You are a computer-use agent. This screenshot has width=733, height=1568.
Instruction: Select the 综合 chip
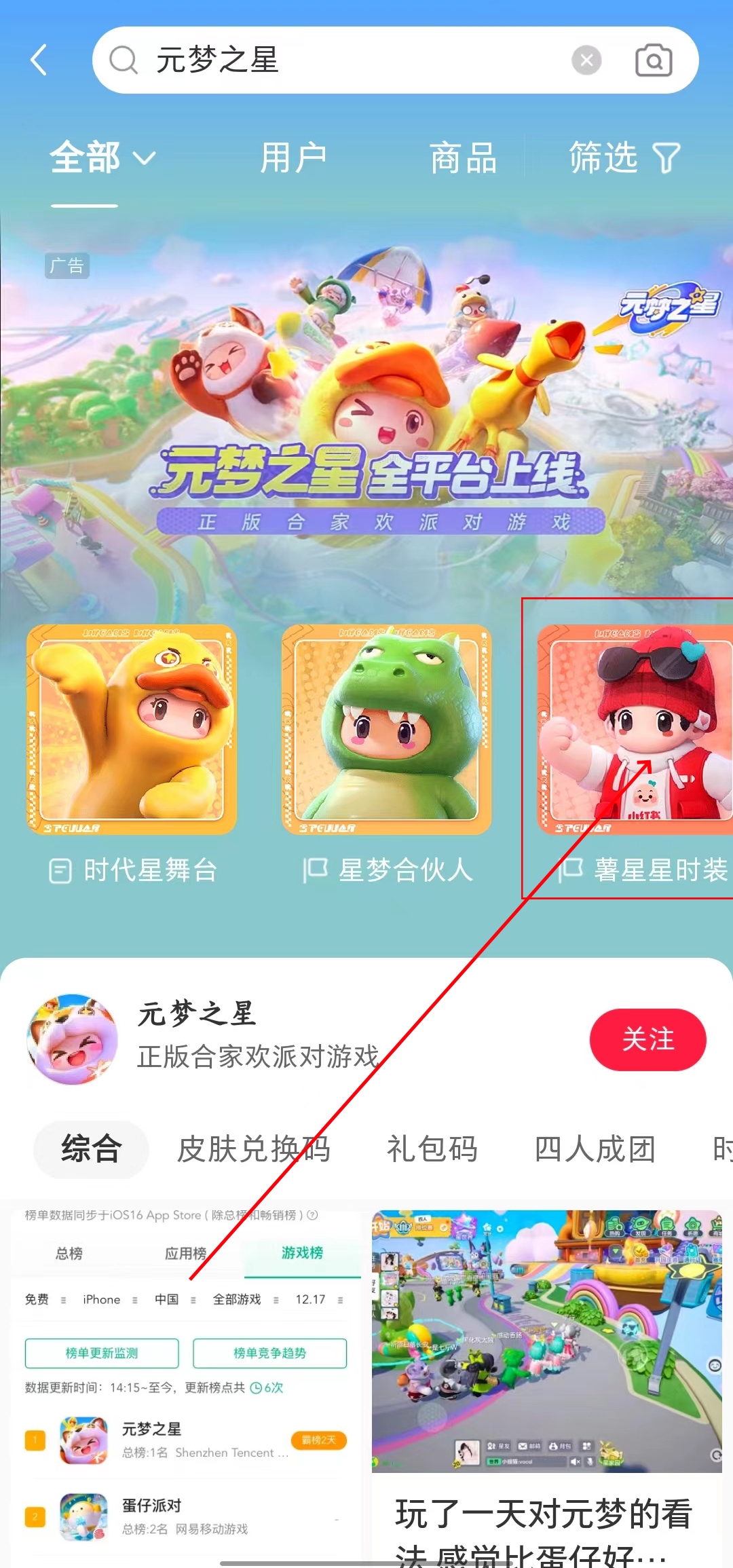(x=91, y=1149)
